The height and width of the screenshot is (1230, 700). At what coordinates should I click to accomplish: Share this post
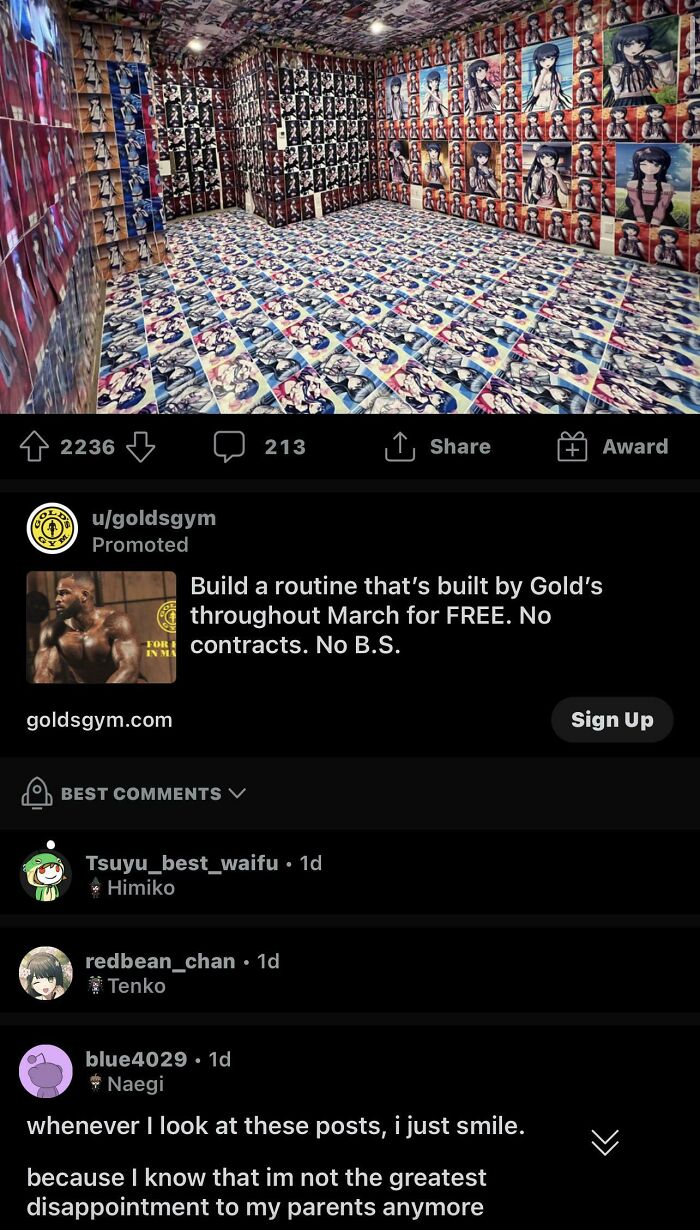(x=438, y=447)
